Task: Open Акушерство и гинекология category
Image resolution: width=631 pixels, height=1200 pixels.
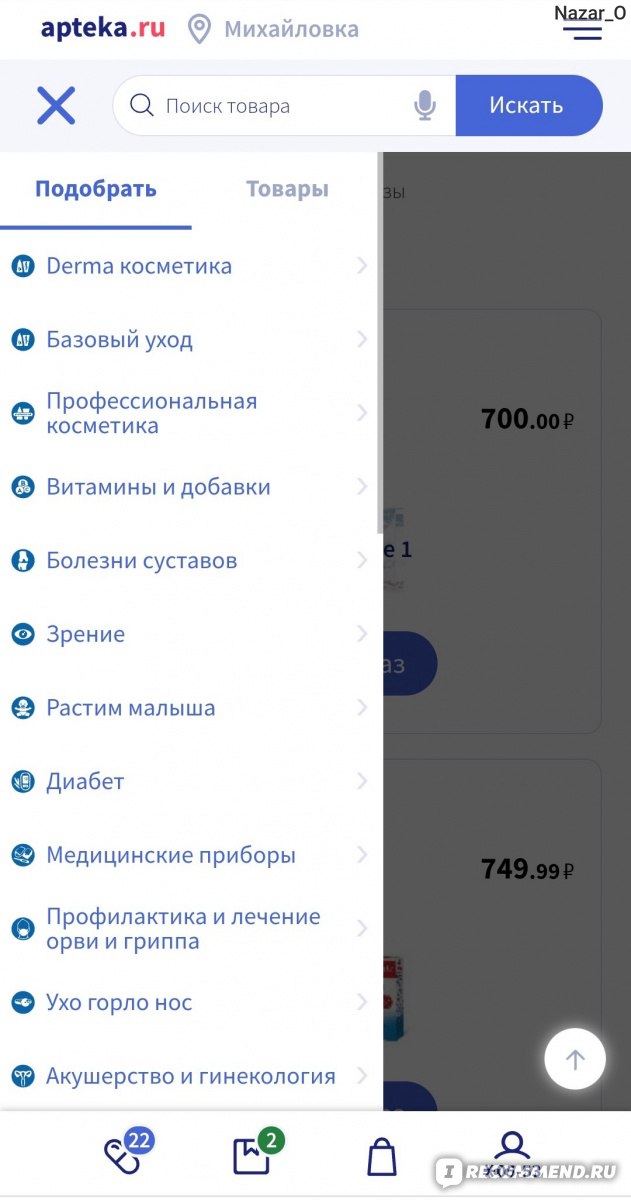Action: pyautogui.click(x=190, y=1076)
